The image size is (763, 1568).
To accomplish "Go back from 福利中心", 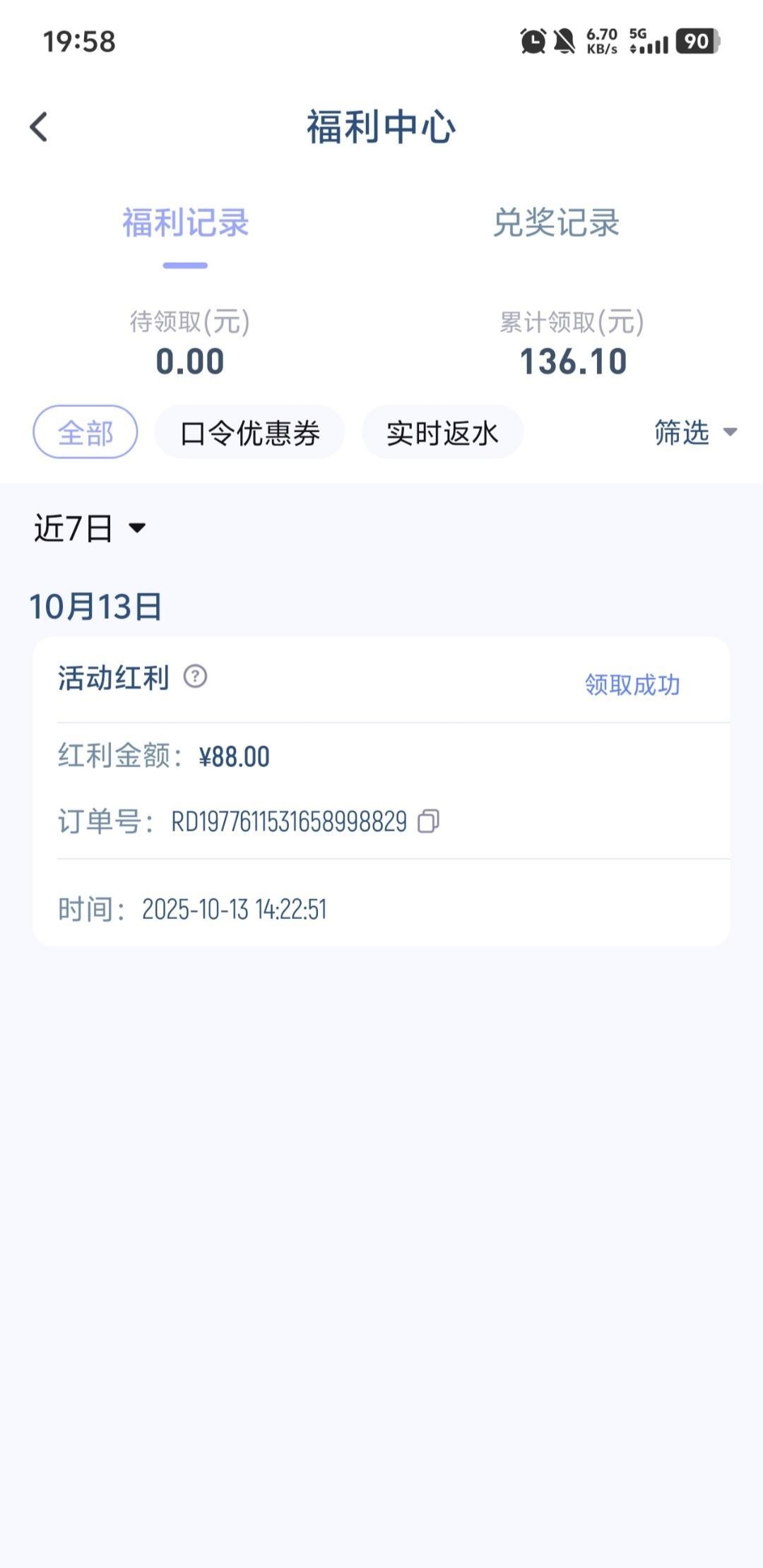I will 40,127.
